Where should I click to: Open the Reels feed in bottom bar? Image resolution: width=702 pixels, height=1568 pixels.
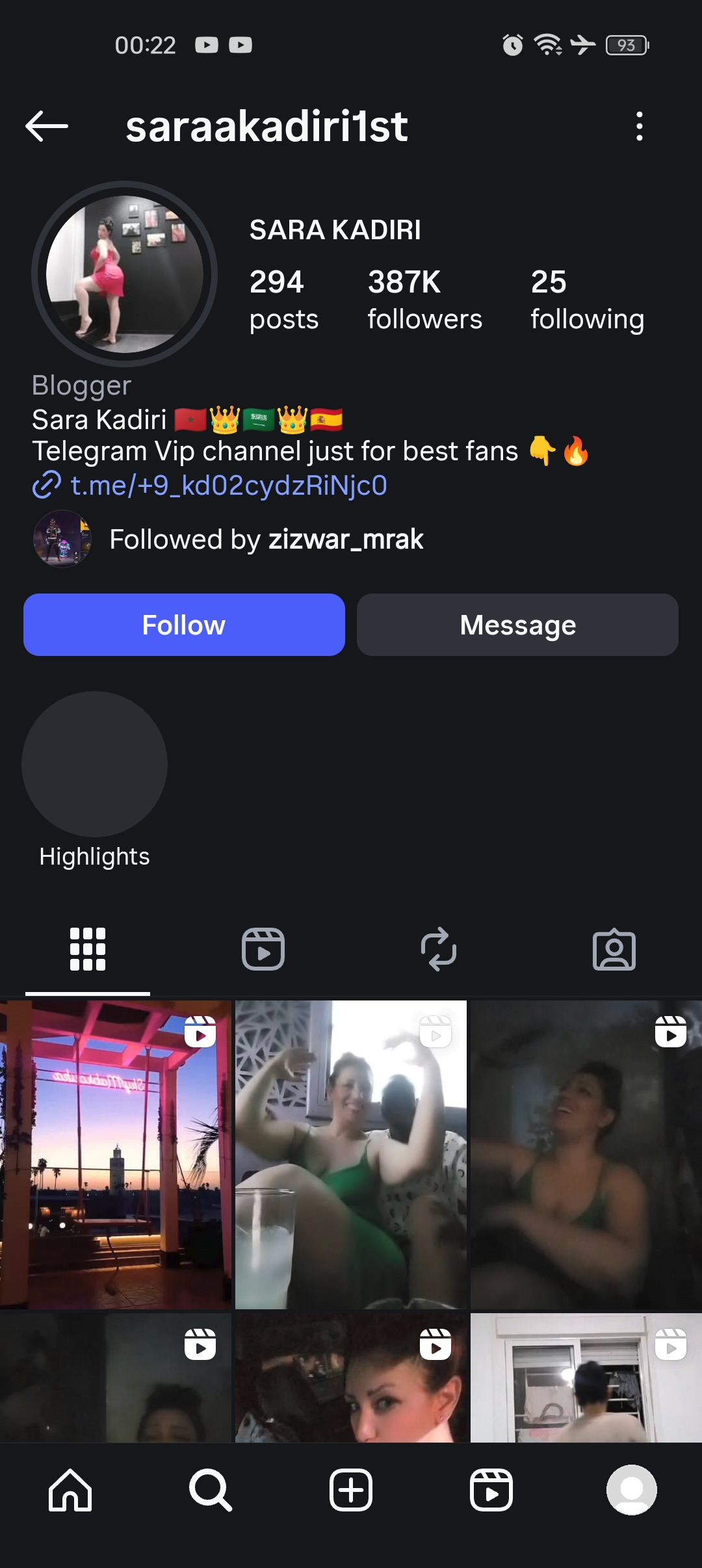[x=491, y=1490]
